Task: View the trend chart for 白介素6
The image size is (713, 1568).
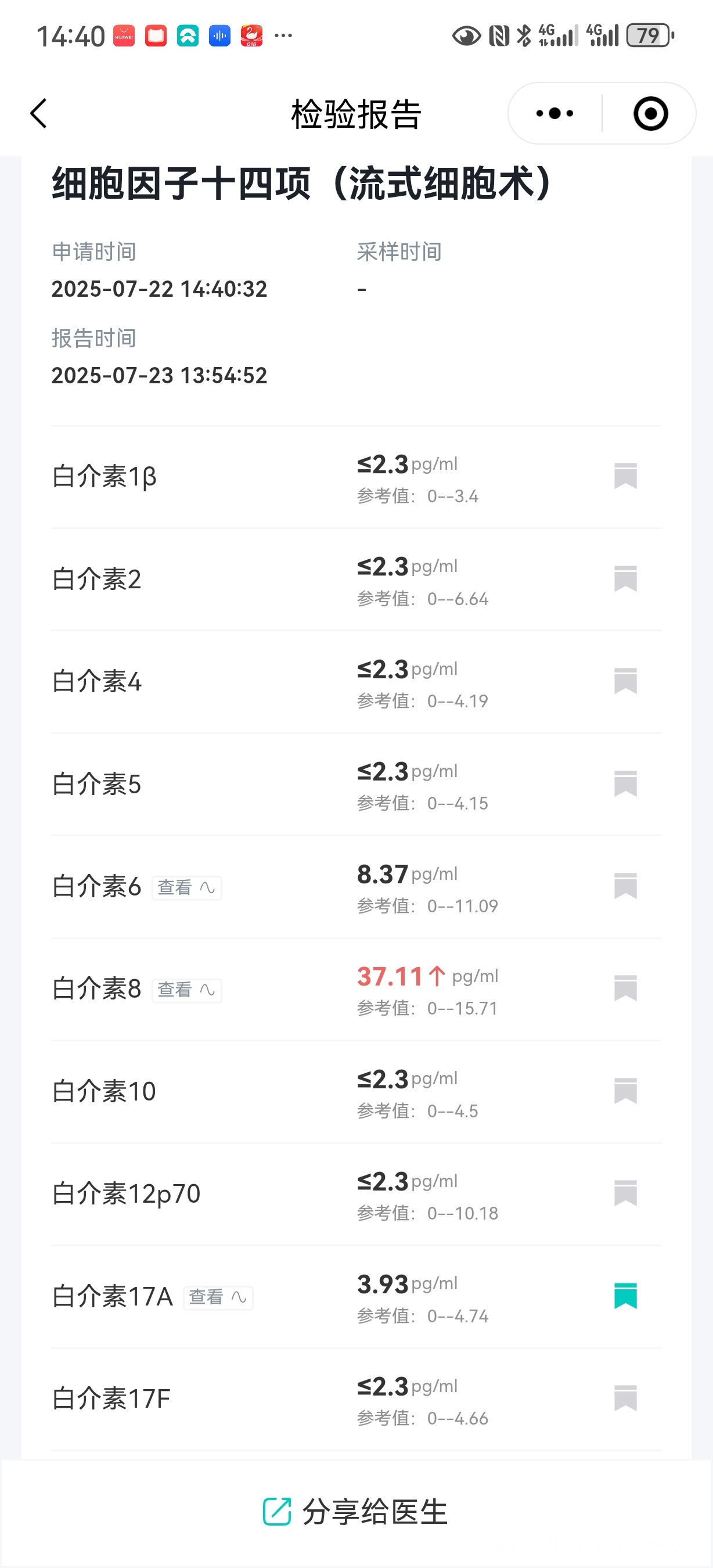Action: [186, 887]
